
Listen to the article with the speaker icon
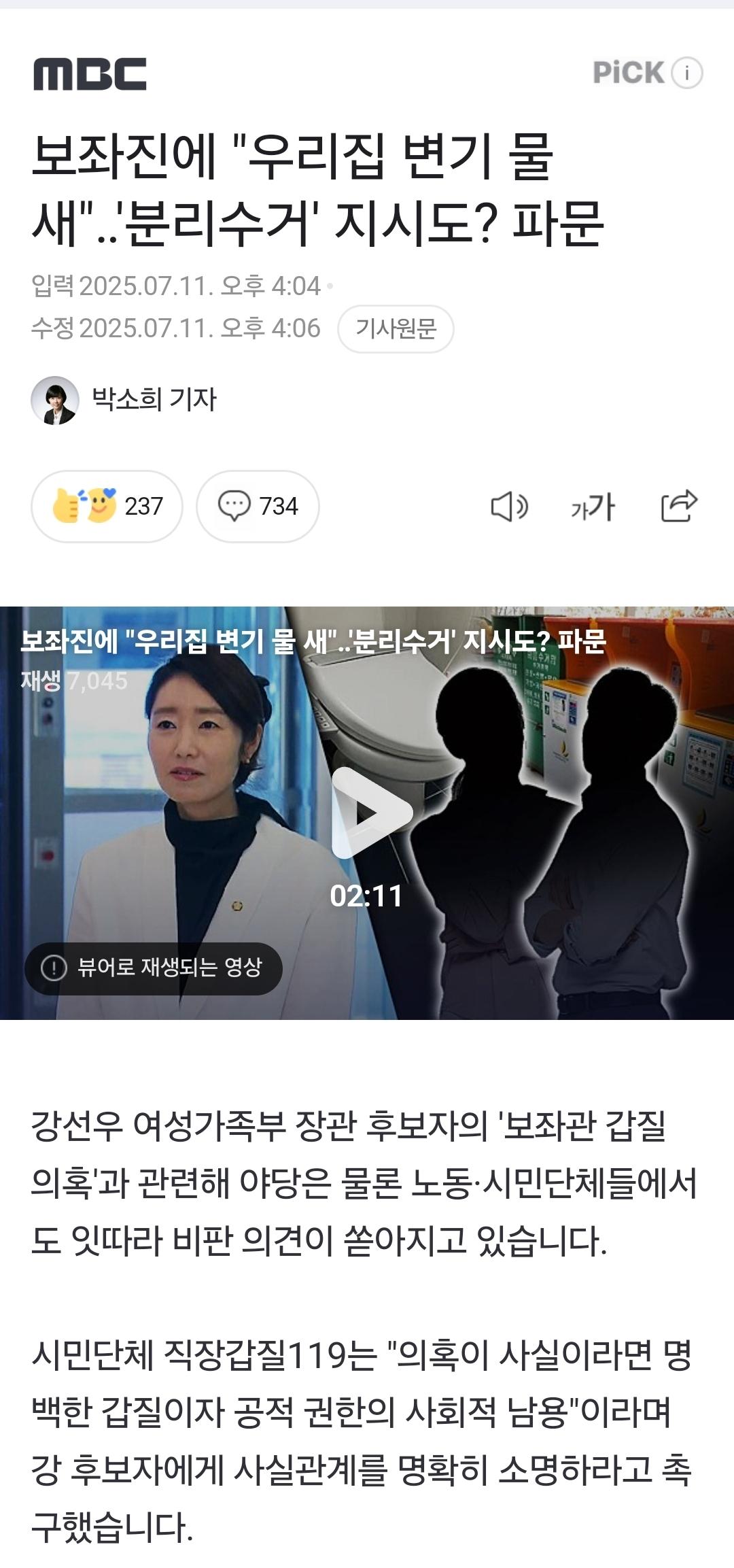tap(509, 507)
